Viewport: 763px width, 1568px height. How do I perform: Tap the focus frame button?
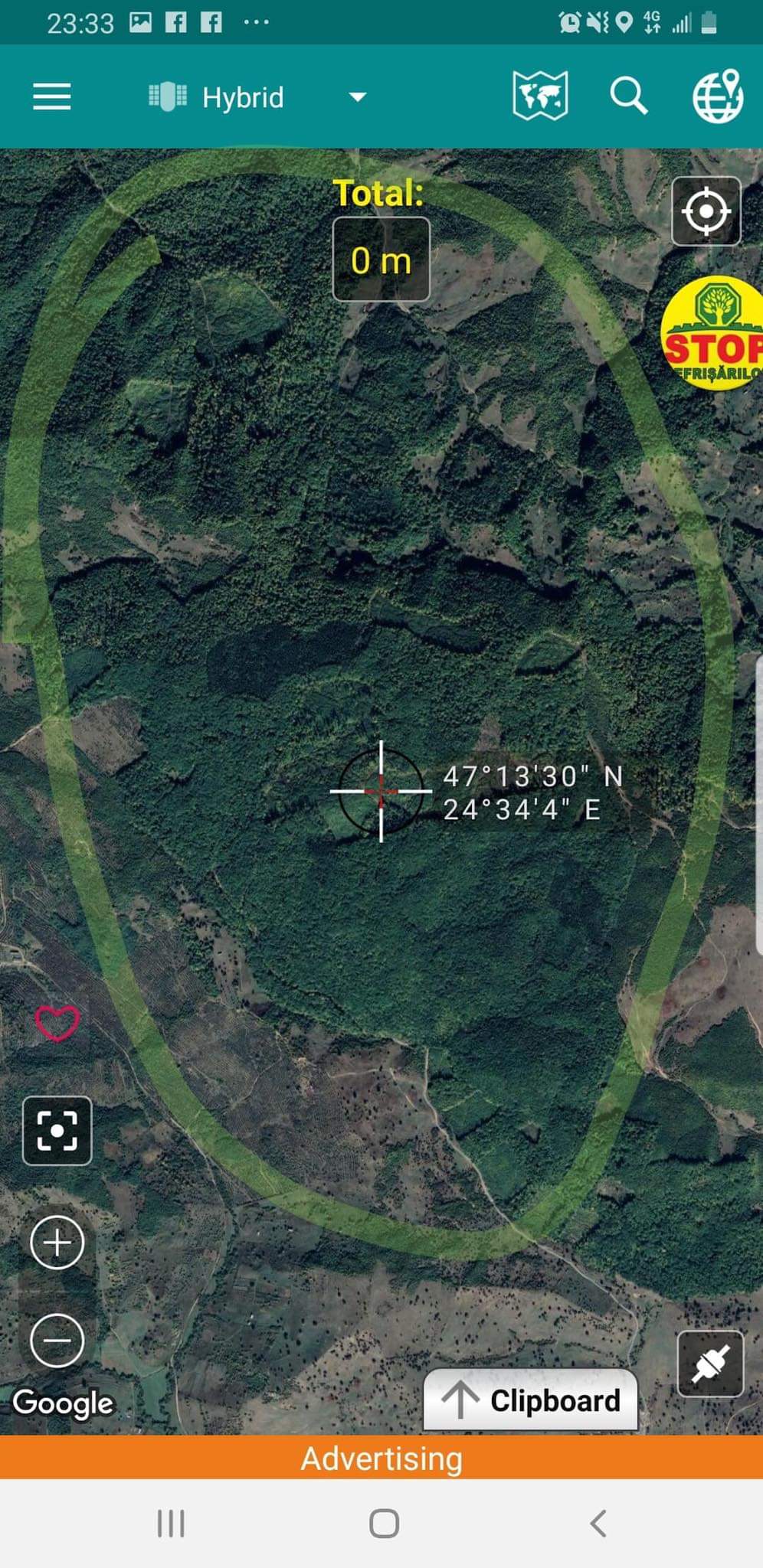point(57,1131)
